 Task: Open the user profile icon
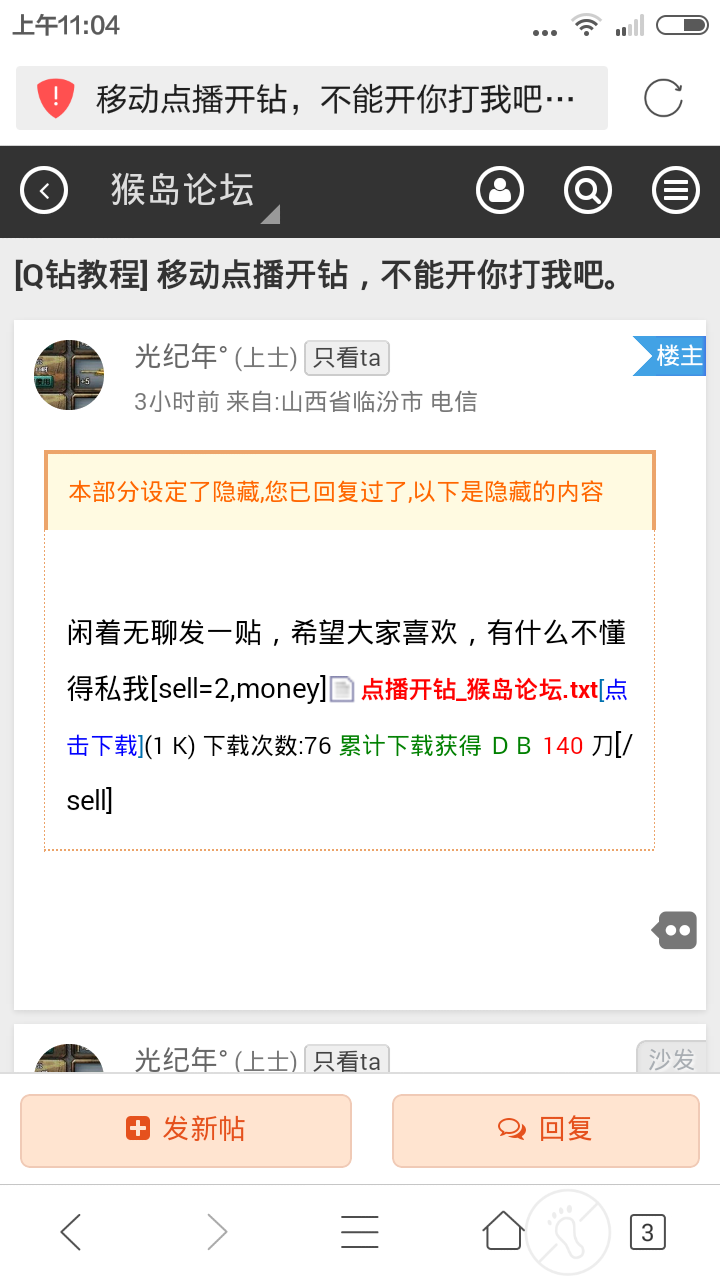coord(500,190)
